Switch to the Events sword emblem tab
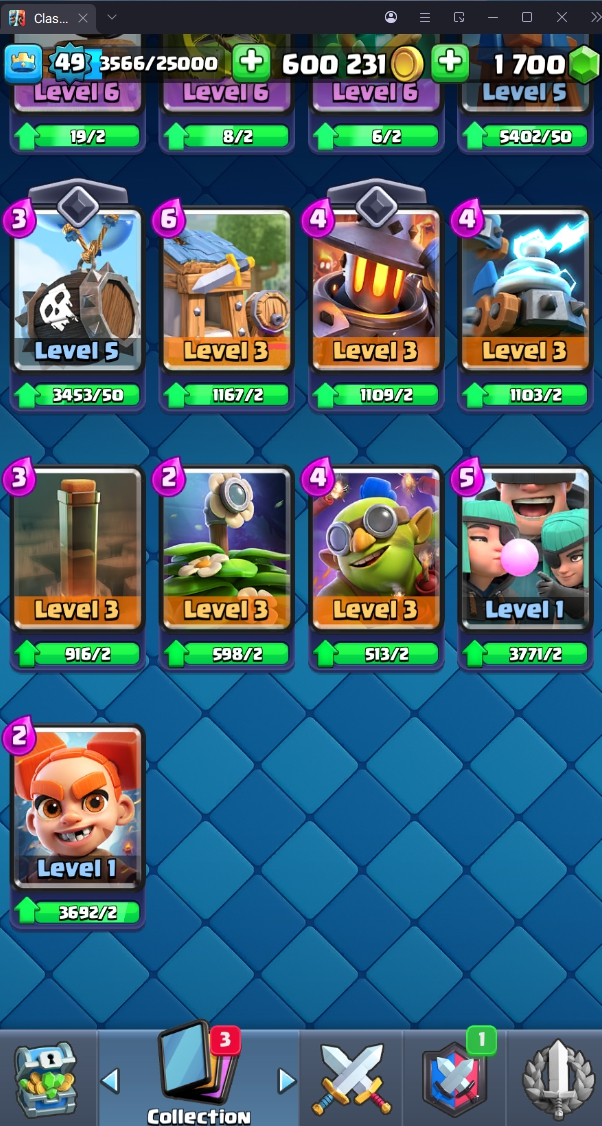Screen dimensions: 602x1126 pyautogui.click(x=556, y=1078)
